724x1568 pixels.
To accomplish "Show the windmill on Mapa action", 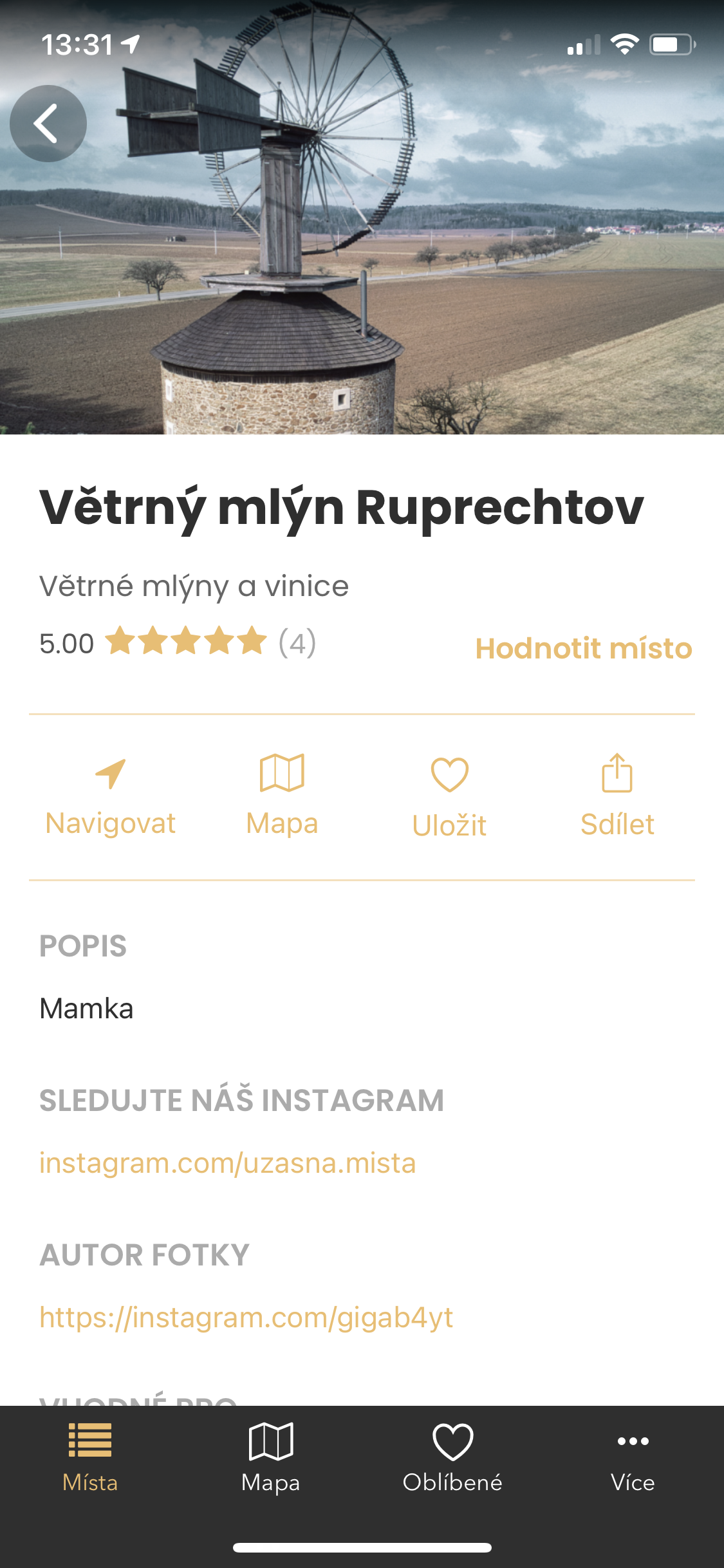I will 282,796.
